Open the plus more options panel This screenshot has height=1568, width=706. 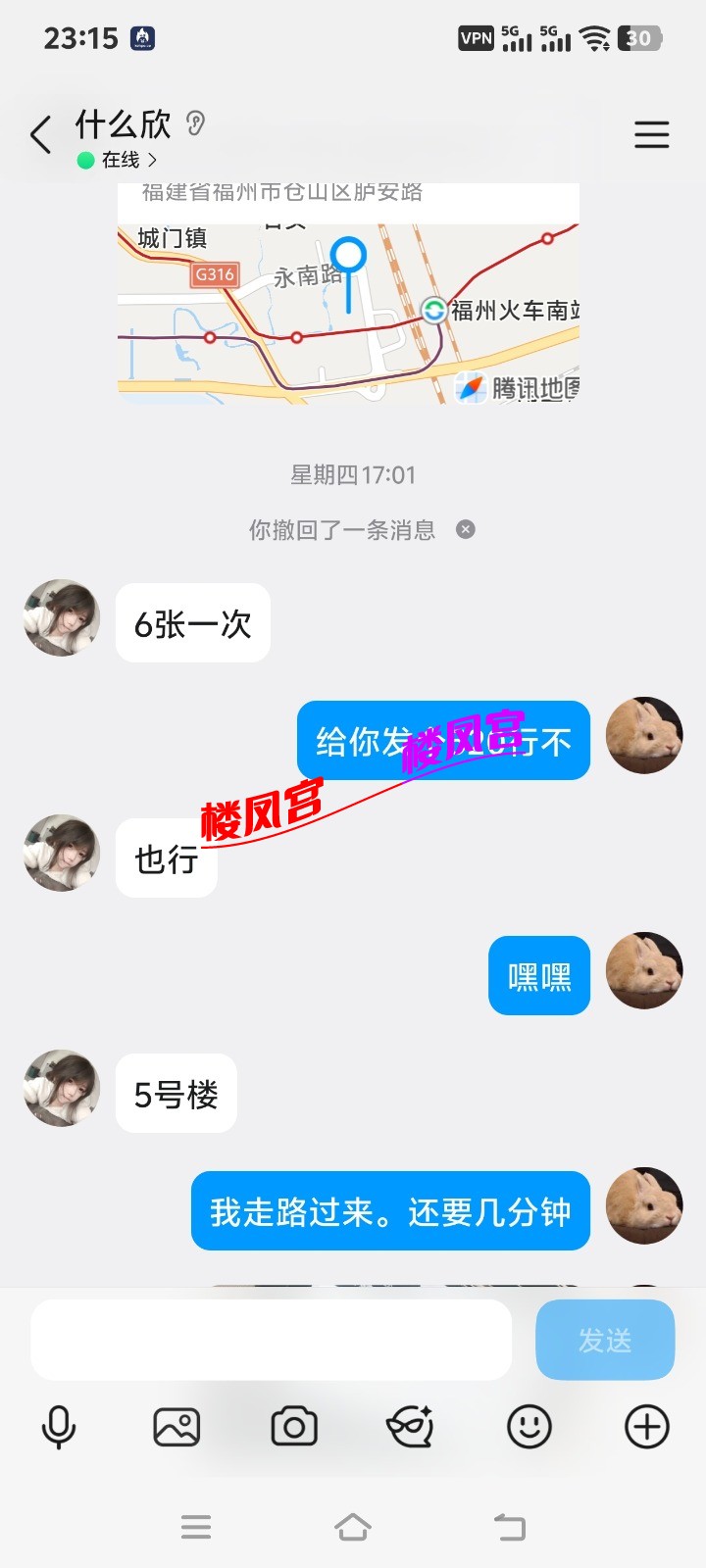point(647,1427)
